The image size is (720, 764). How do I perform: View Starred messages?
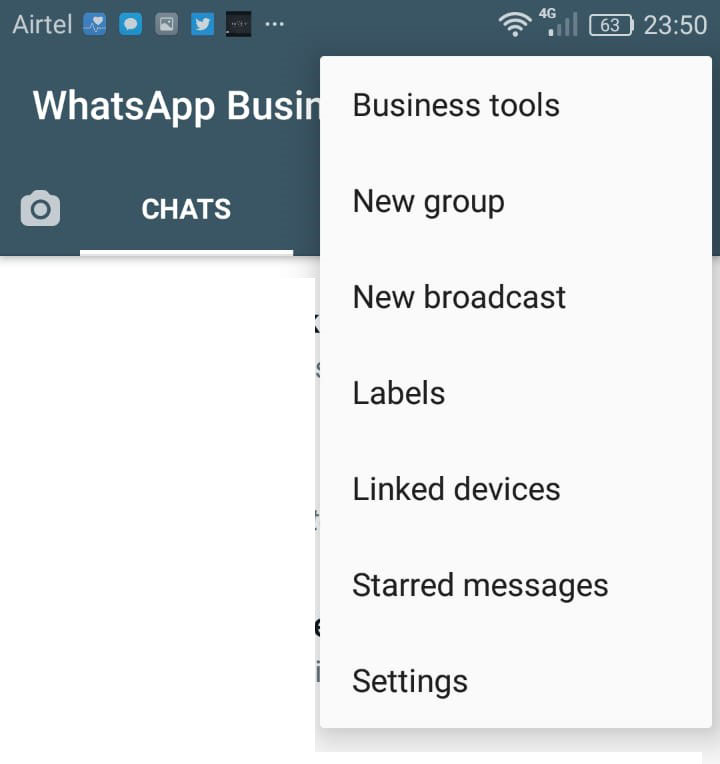480,585
